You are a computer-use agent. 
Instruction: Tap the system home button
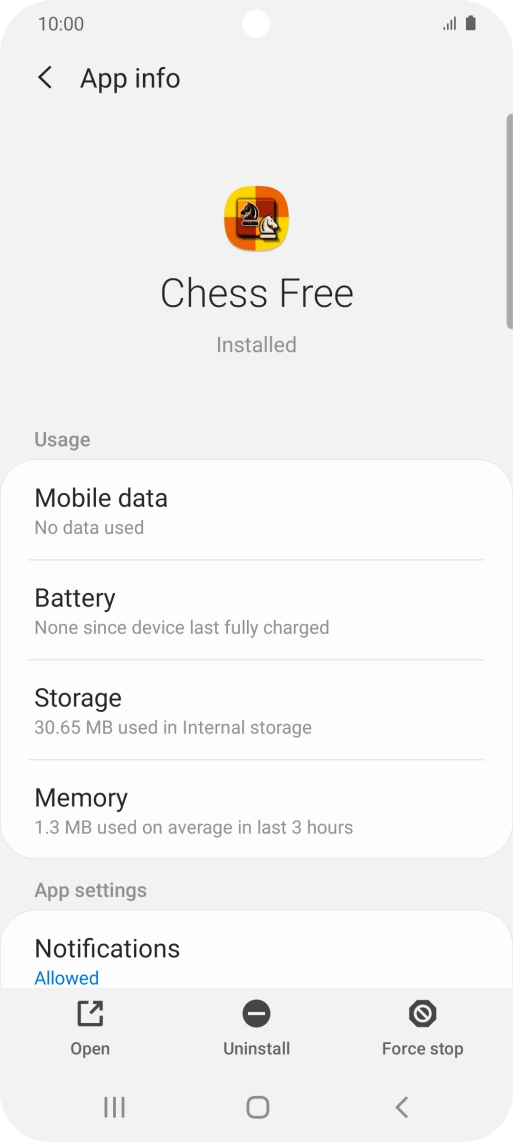[257, 1107]
